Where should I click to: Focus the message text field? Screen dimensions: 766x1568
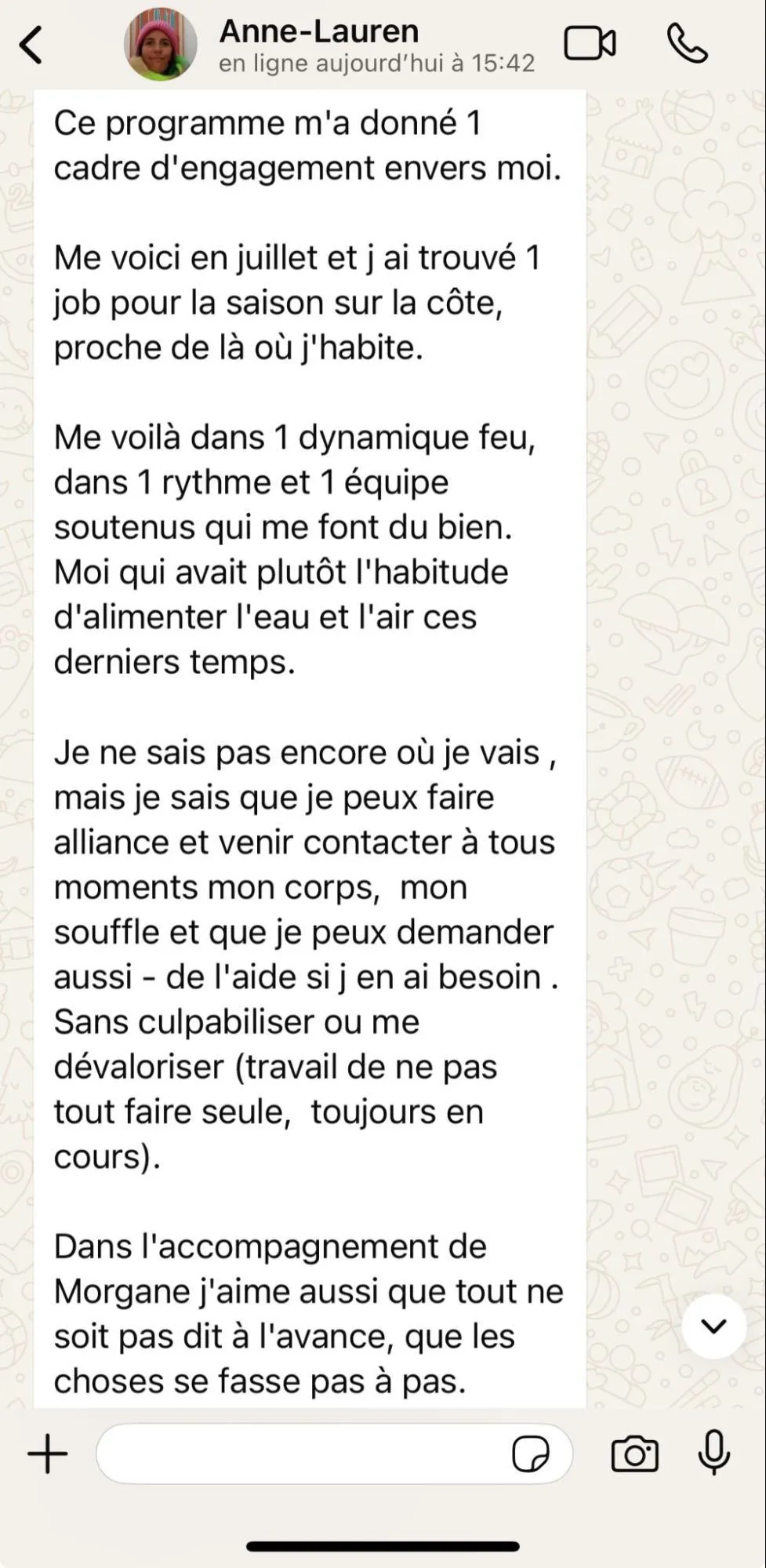(302, 1453)
